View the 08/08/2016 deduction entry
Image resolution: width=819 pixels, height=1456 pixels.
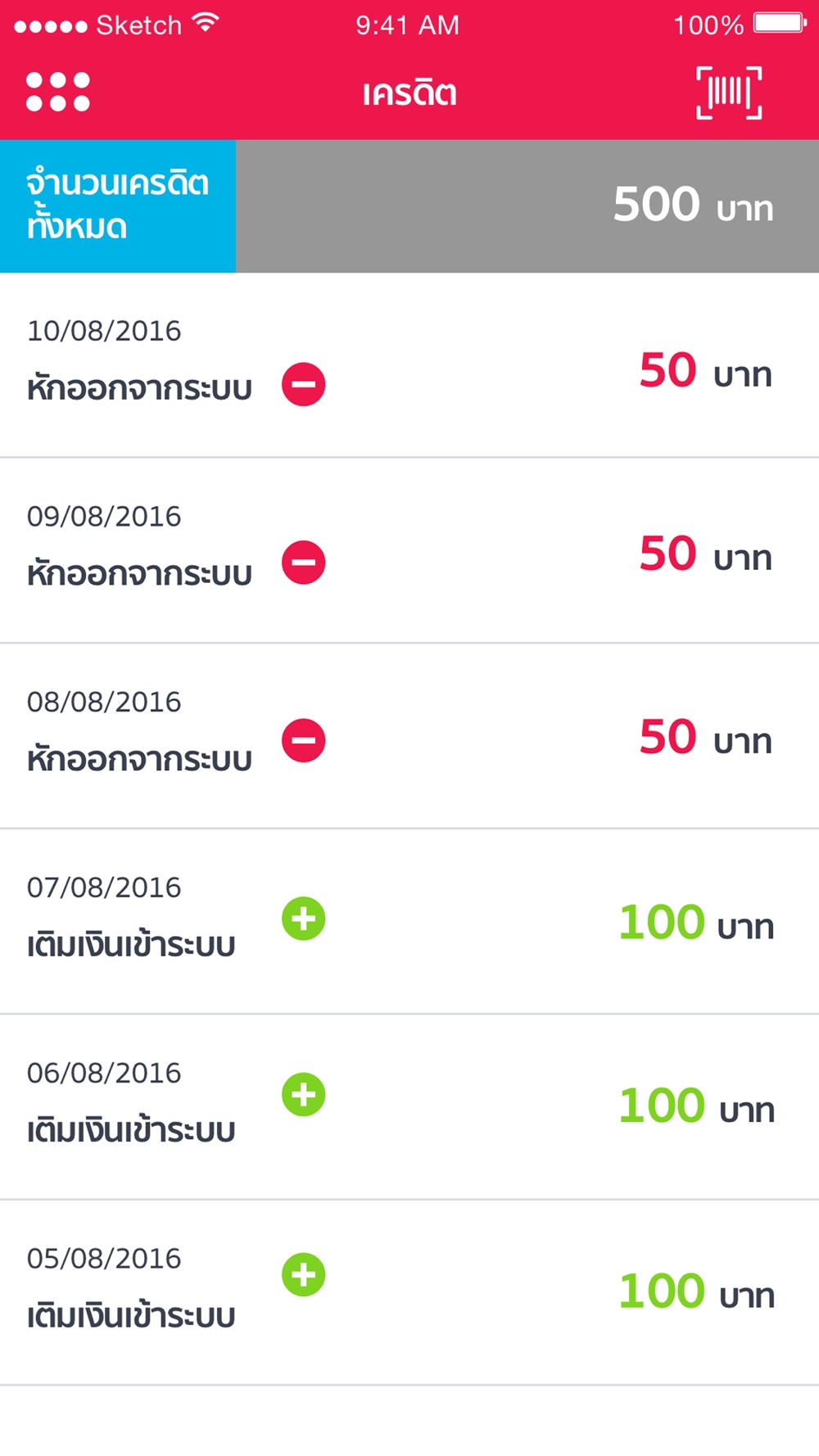coord(409,737)
